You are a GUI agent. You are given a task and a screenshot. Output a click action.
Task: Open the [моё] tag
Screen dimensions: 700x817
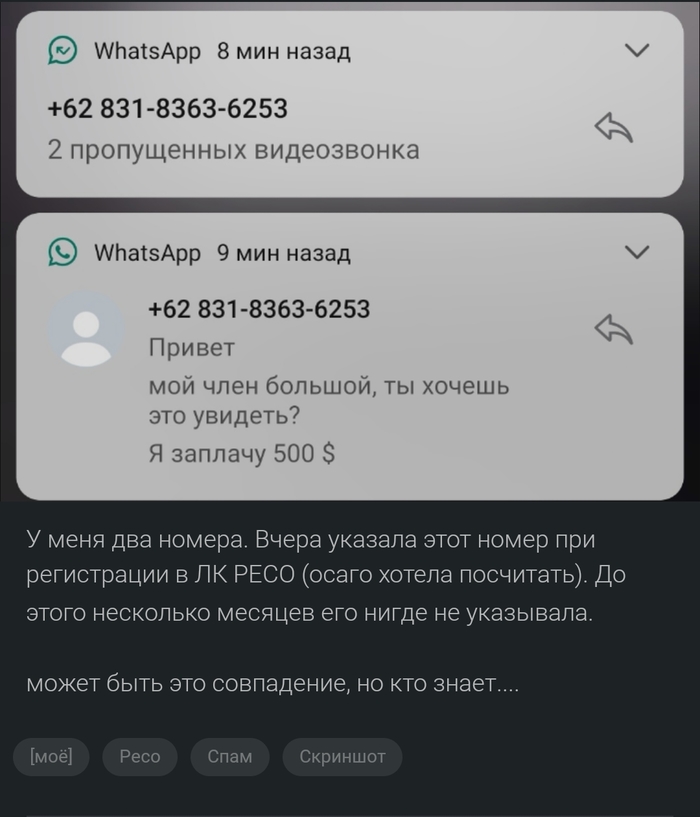click(51, 757)
